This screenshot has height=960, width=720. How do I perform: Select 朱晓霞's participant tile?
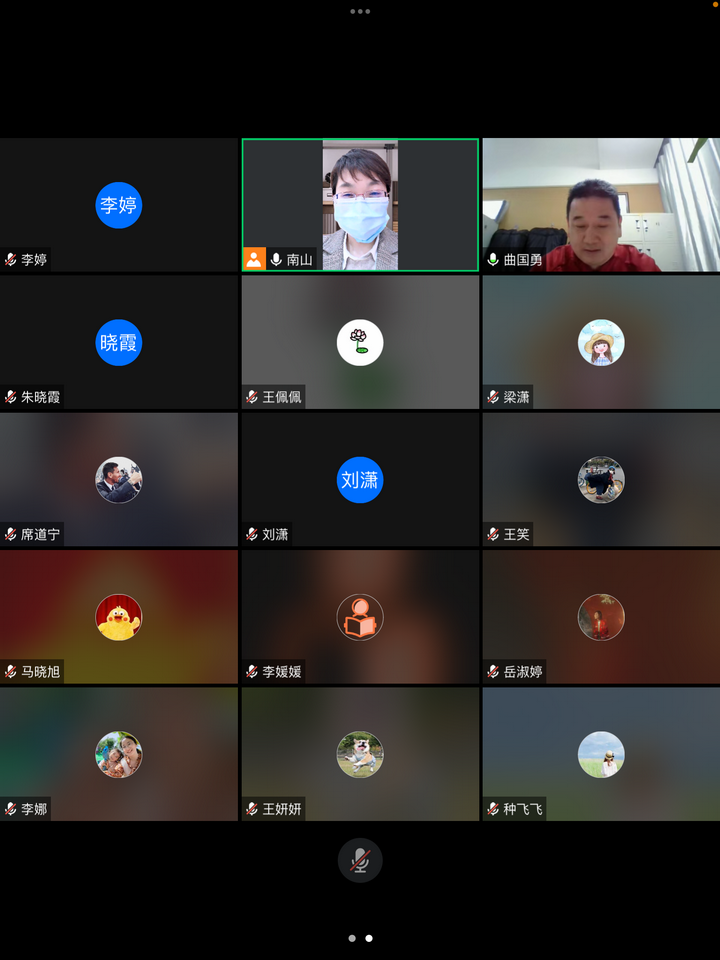pos(119,342)
